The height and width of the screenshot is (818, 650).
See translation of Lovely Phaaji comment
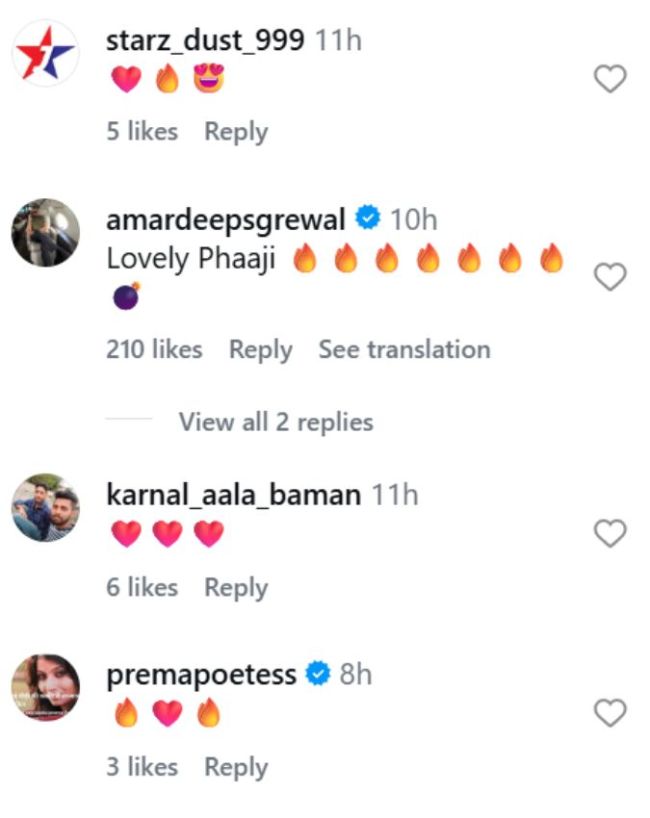point(404,349)
